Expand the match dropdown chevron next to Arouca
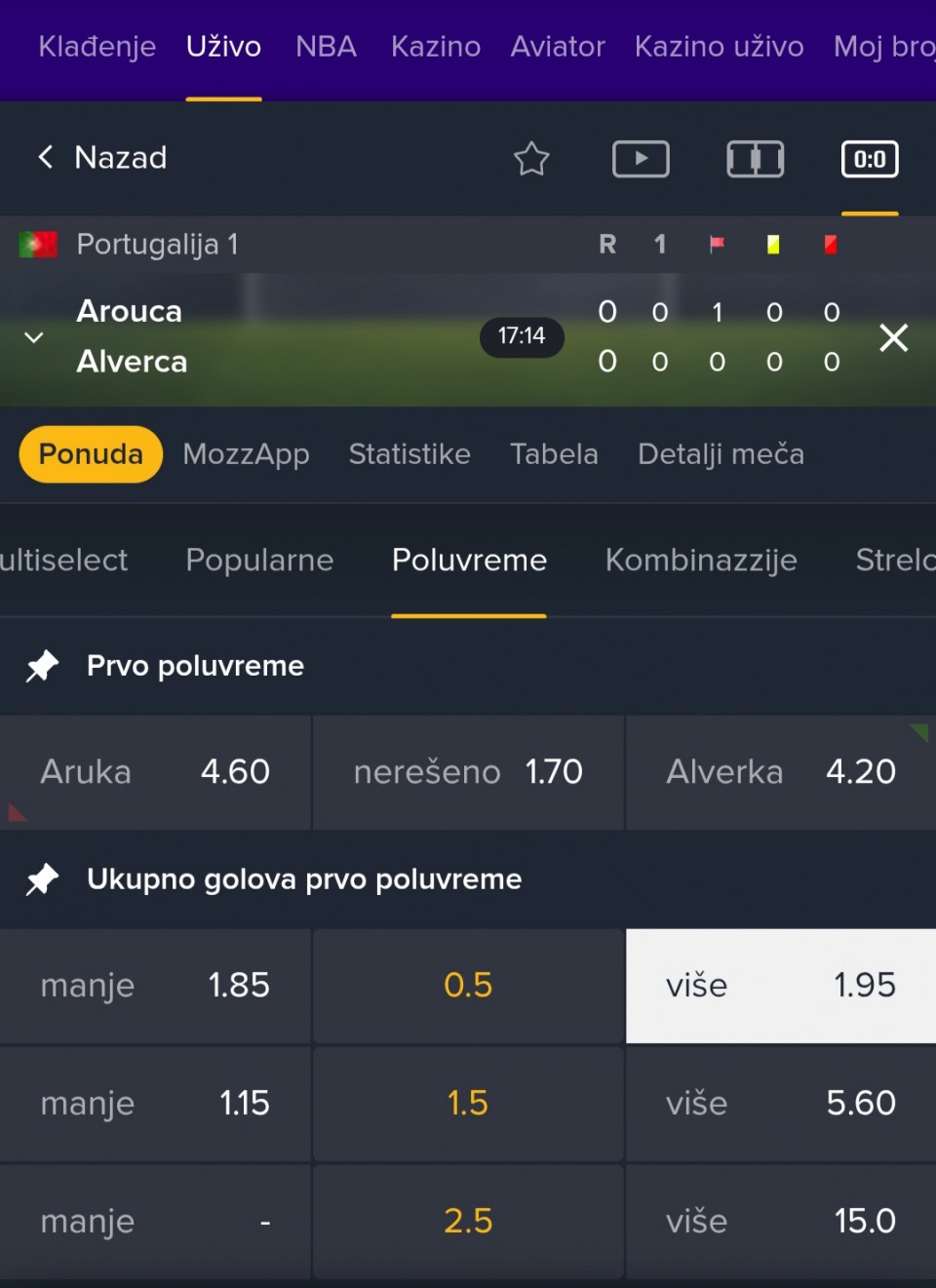 pyautogui.click(x=34, y=337)
